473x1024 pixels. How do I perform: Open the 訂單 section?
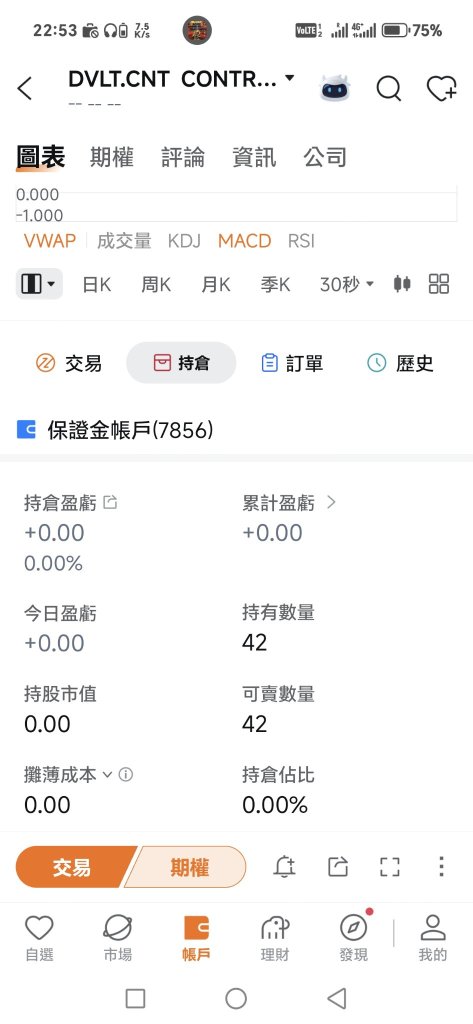(x=291, y=363)
